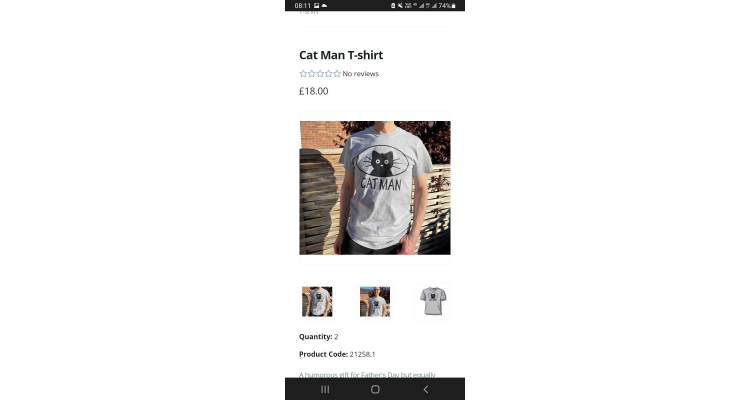The width and height of the screenshot is (750, 400).
Task: Go to the home screen via the home button
Action: tap(375, 389)
